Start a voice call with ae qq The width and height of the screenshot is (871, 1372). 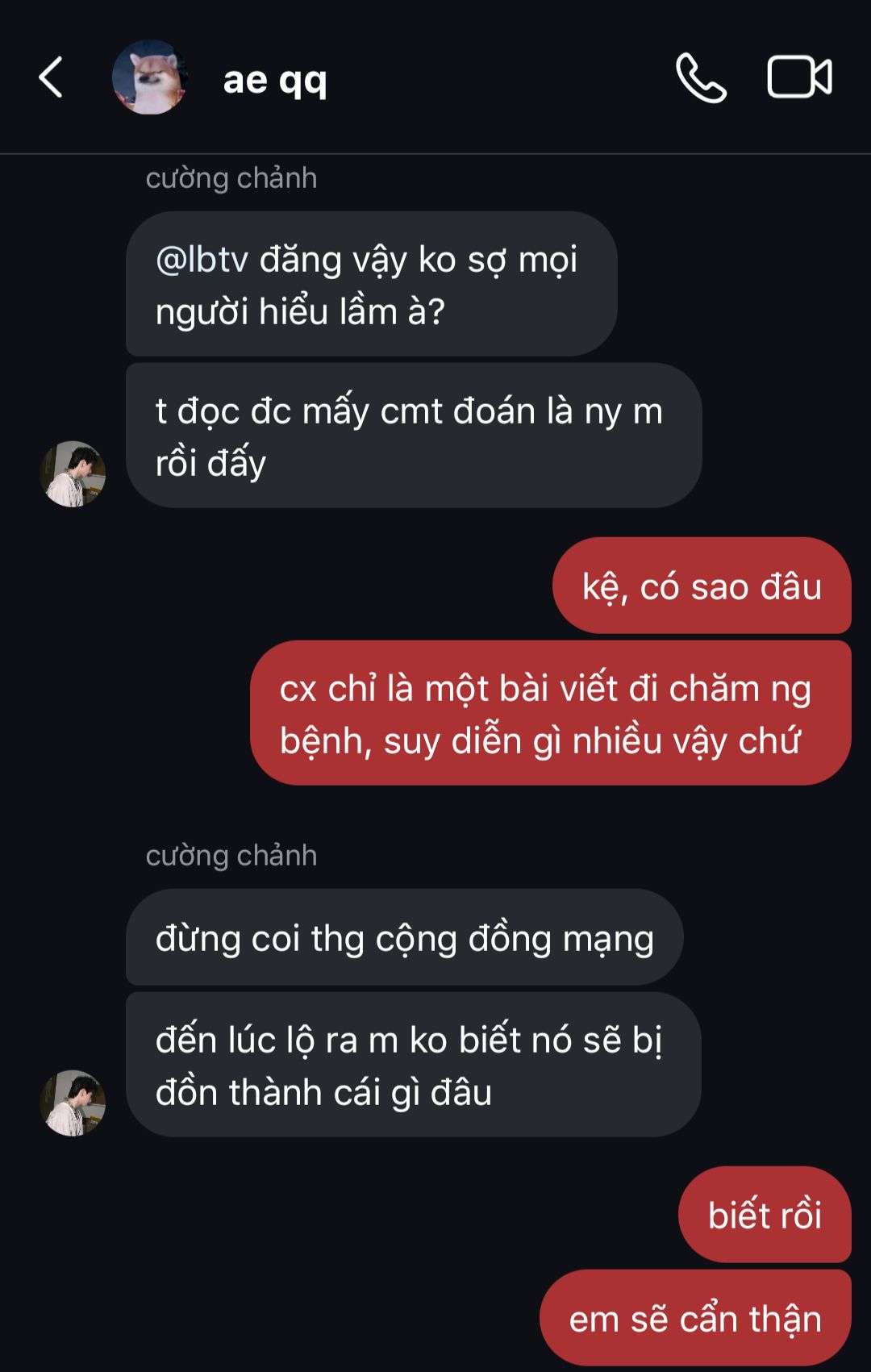tap(701, 77)
